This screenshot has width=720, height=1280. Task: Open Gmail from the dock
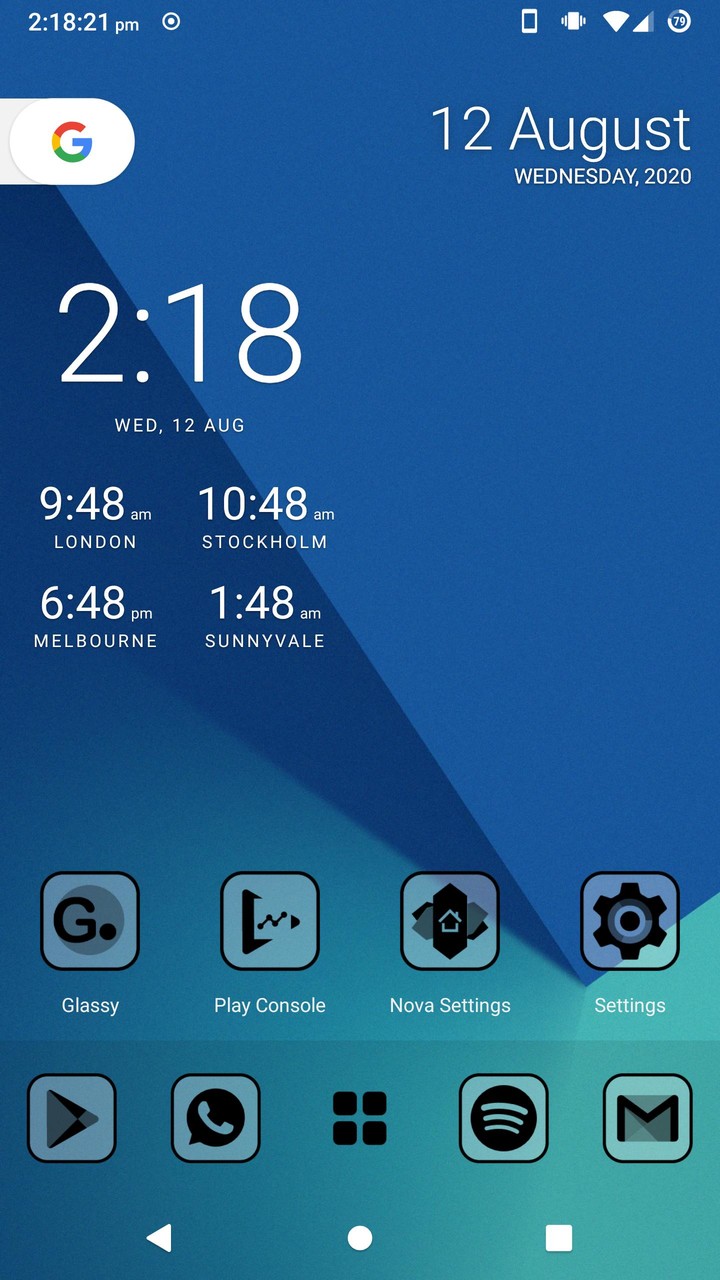pos(648,1118)
